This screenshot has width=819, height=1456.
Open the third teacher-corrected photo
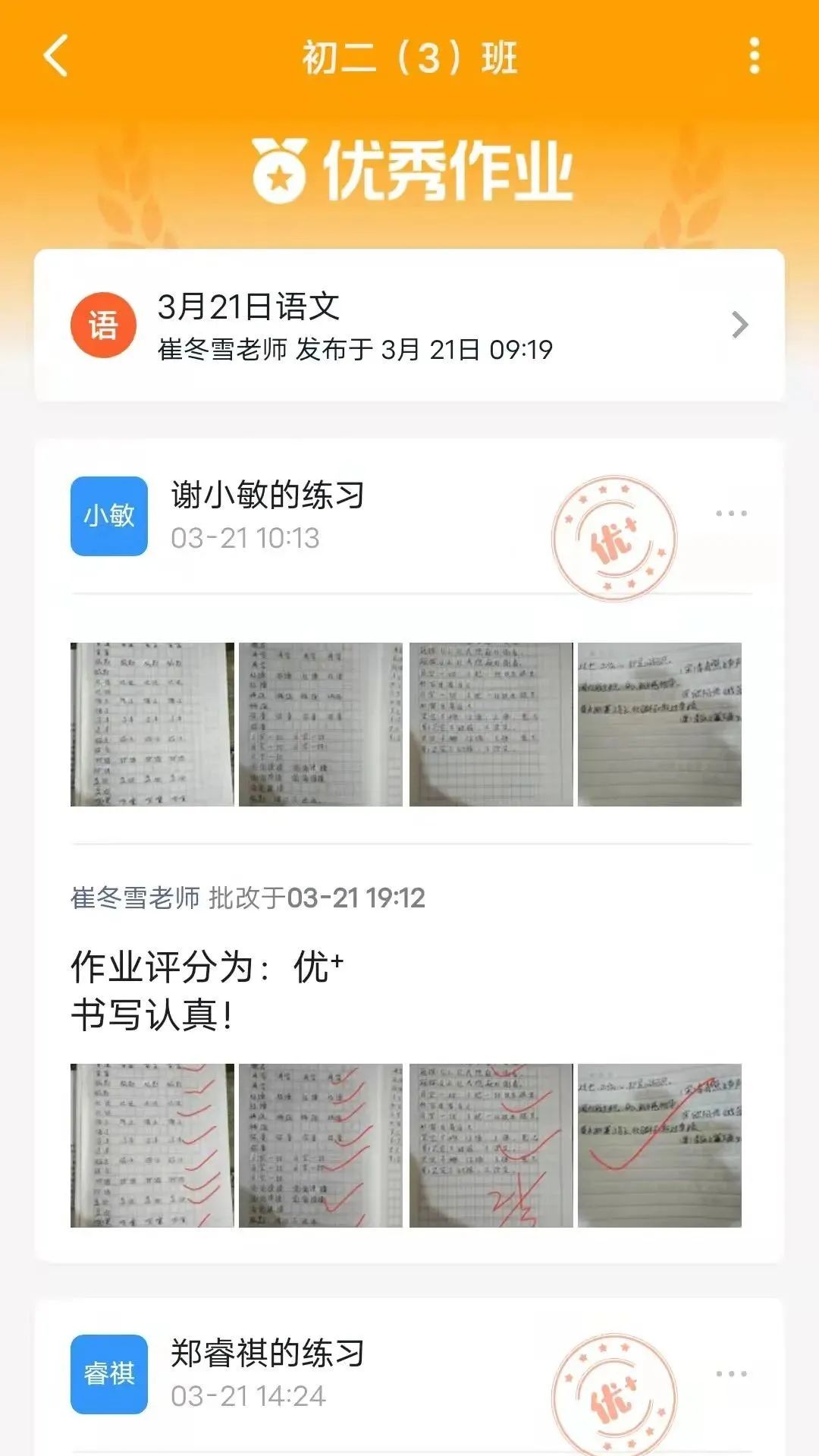491,1145
